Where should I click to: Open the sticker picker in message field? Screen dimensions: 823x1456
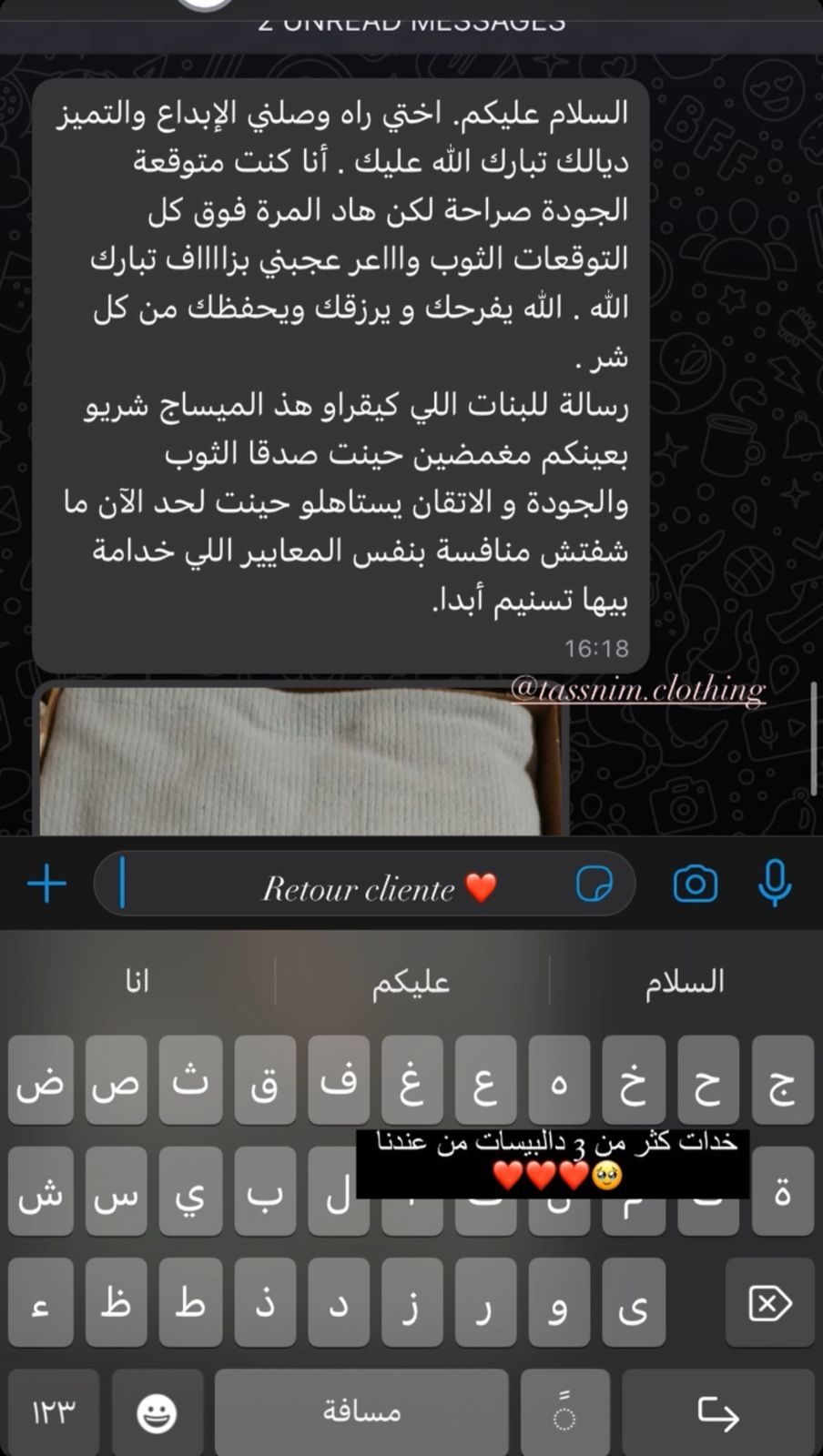click(594, 884)
